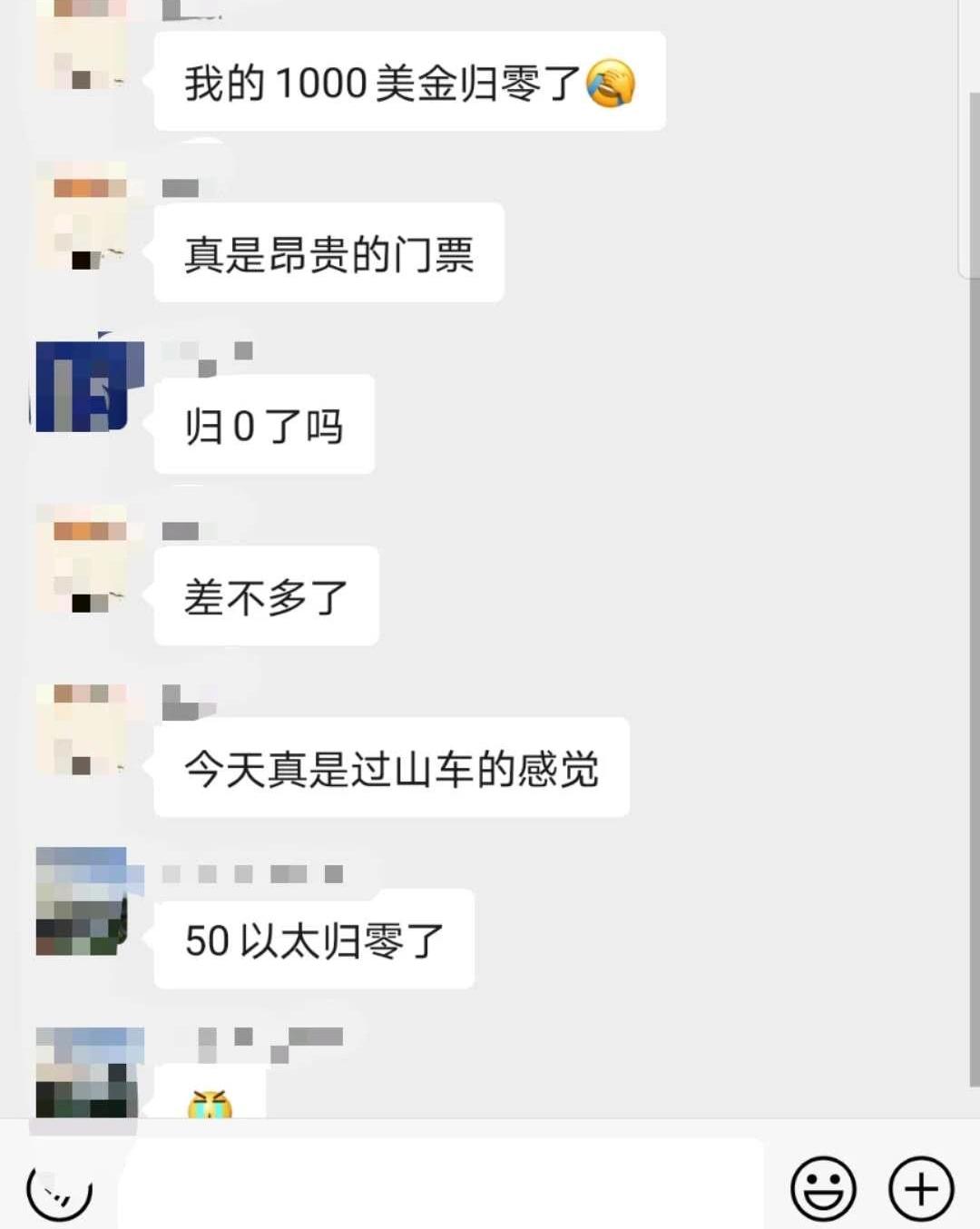Open the emoji sticker picker

point(823,1188)
